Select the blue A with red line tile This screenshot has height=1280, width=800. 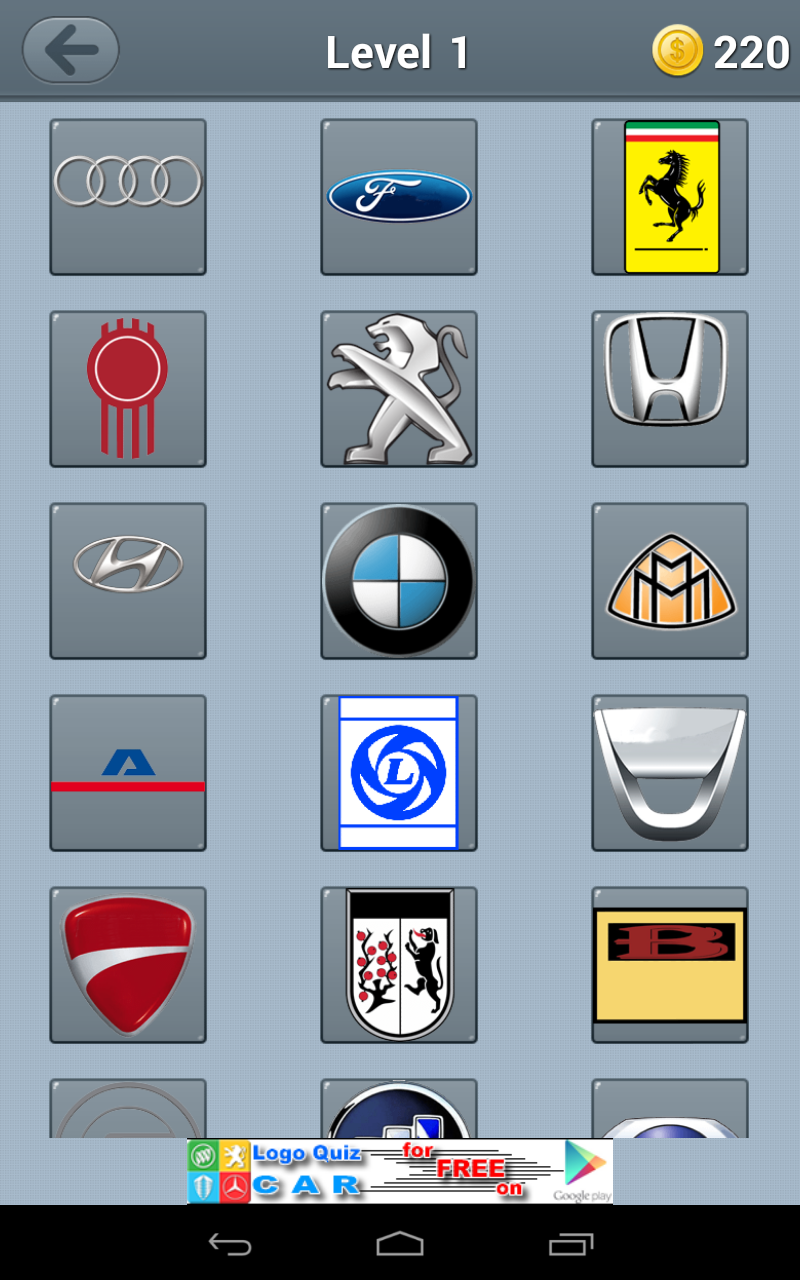coord(128,773)
